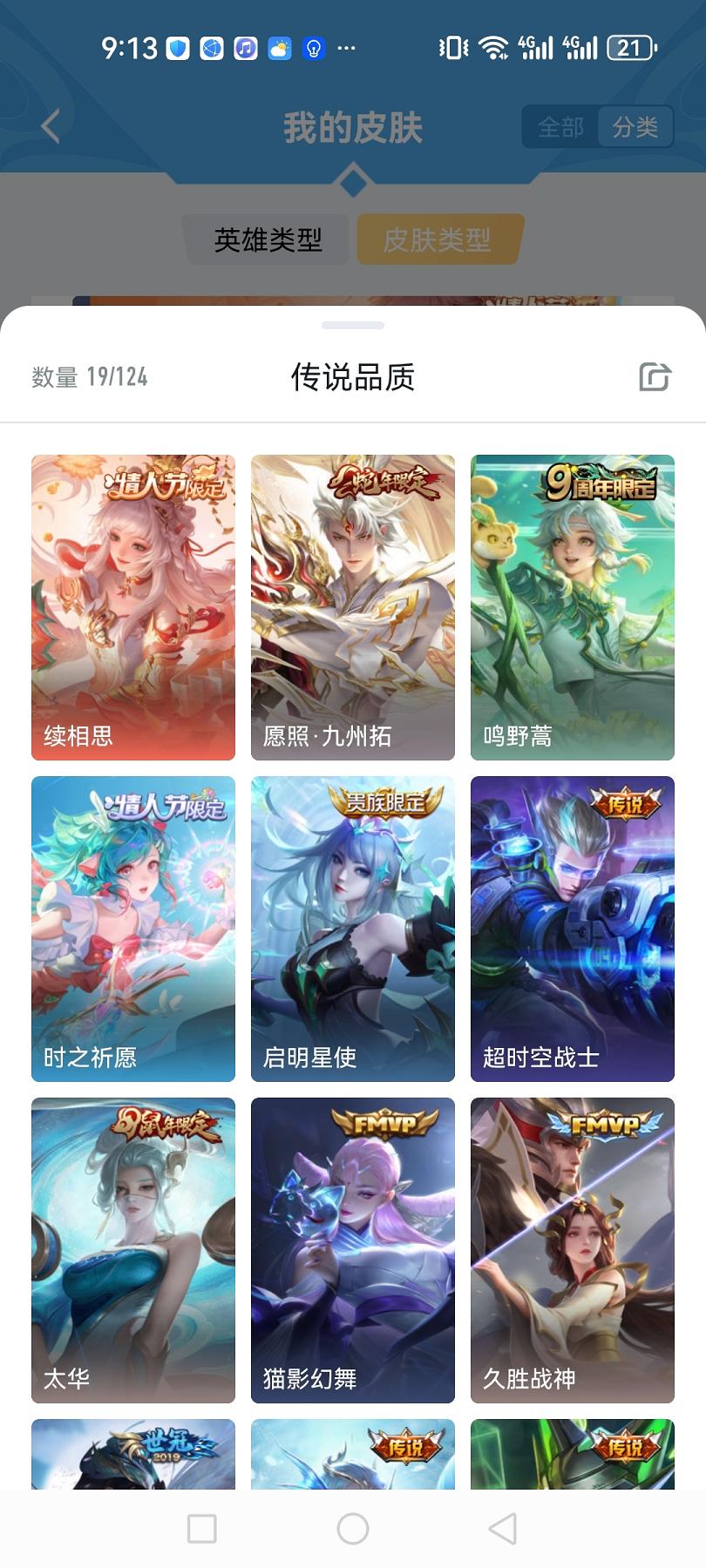
Task: Select the 皮肤类型 tab
Action: (438, 240)
